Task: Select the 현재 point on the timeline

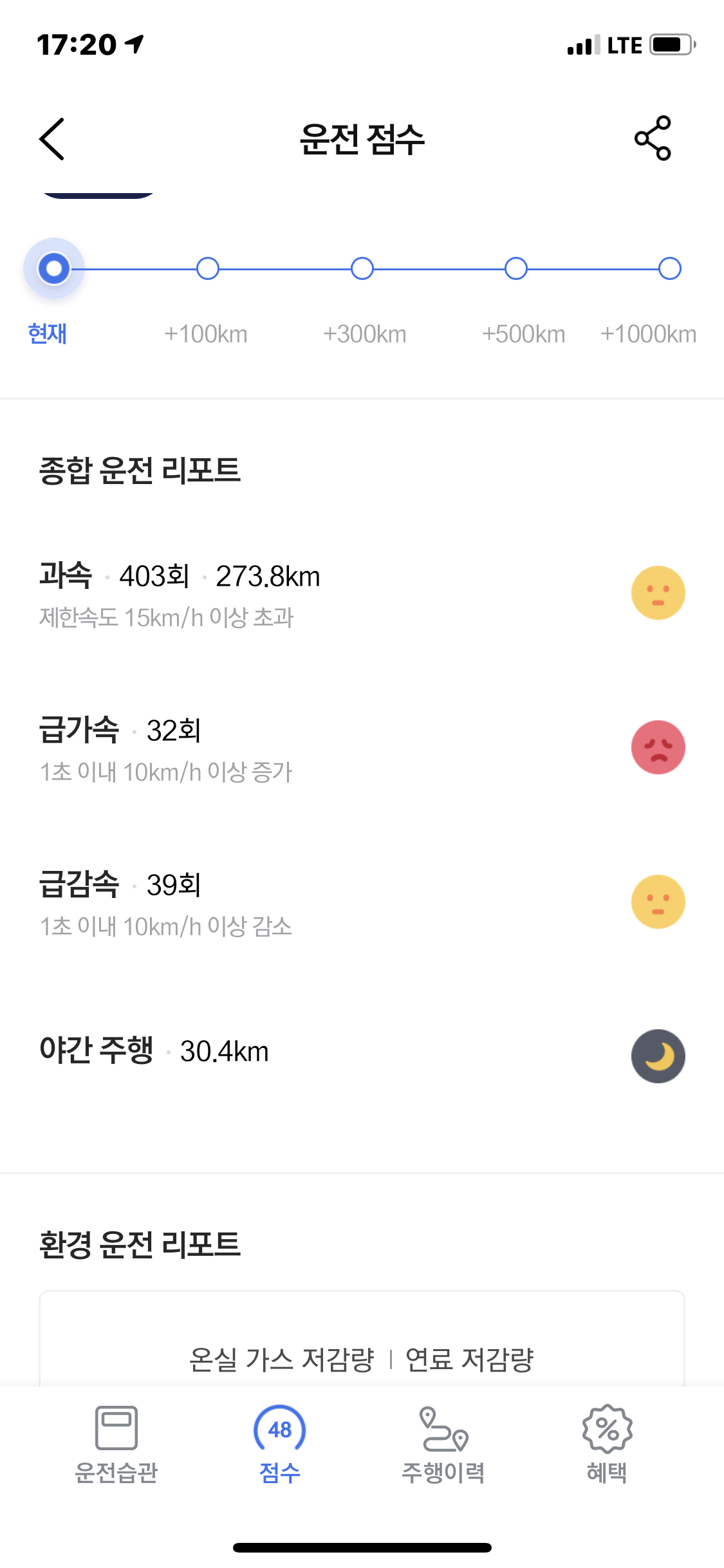Action: [x=54, y=268]
